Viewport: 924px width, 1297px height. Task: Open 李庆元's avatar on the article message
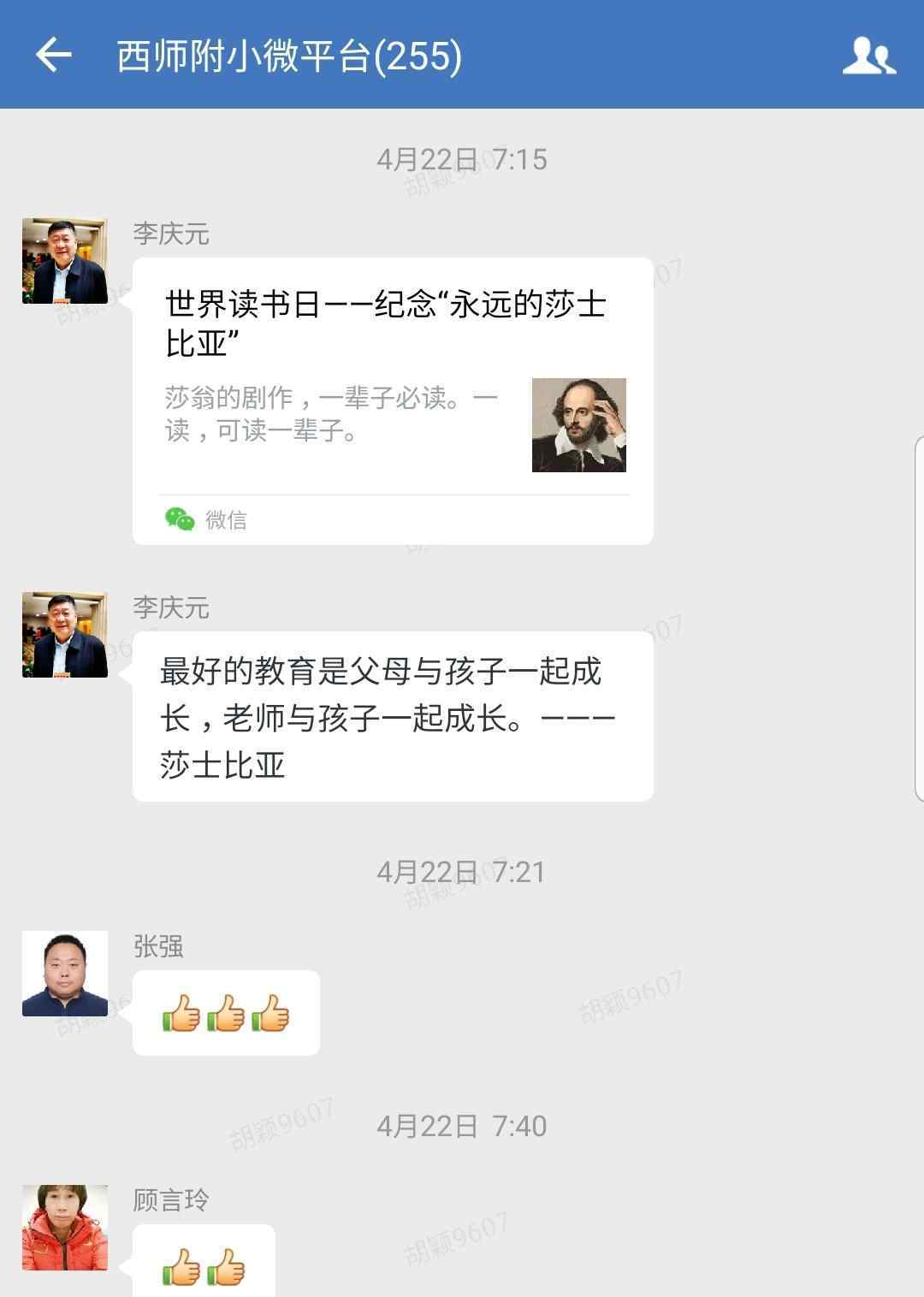coord(65,261)
